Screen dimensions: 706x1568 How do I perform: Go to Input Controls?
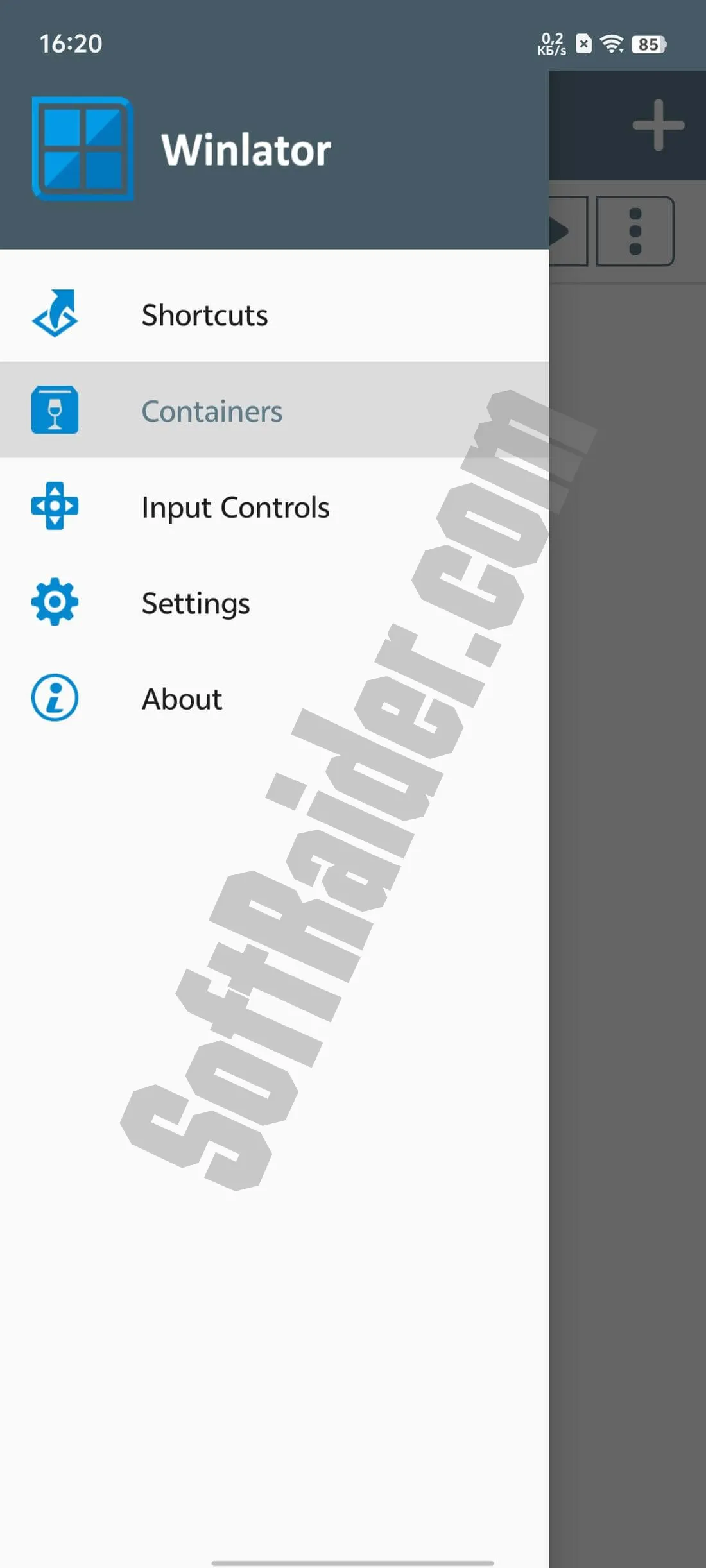[x=235, y=507]
